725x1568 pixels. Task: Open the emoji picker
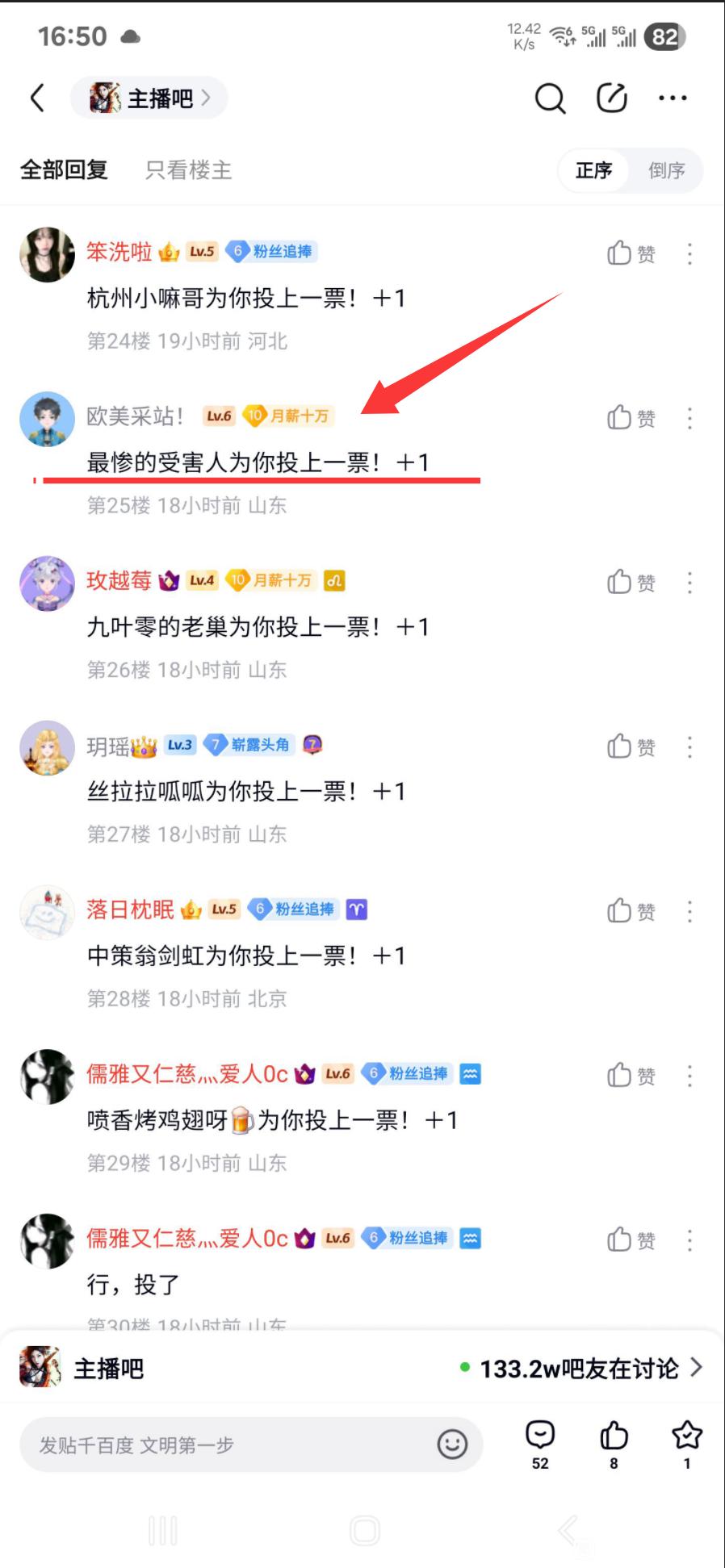452,1445
